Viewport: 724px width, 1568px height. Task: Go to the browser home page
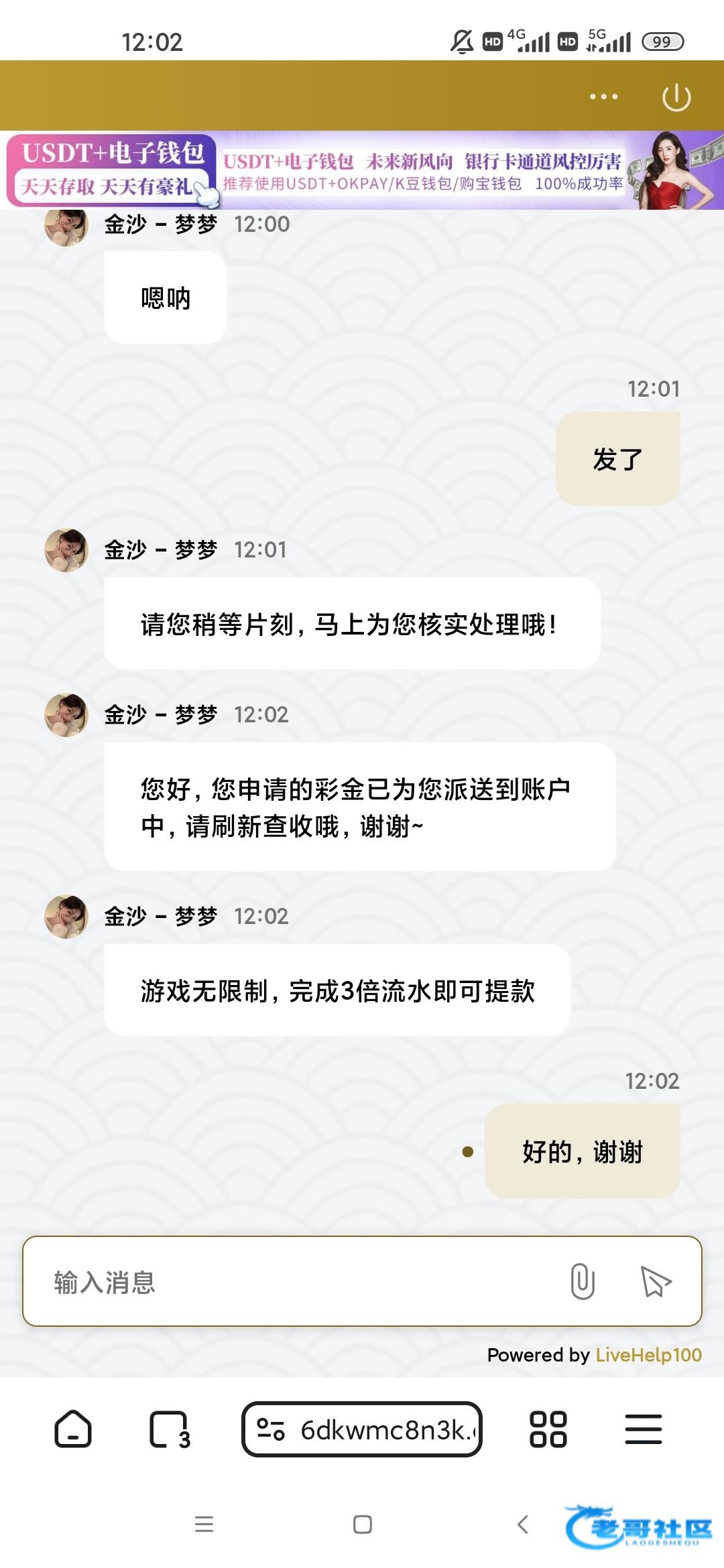(72, 1429)
